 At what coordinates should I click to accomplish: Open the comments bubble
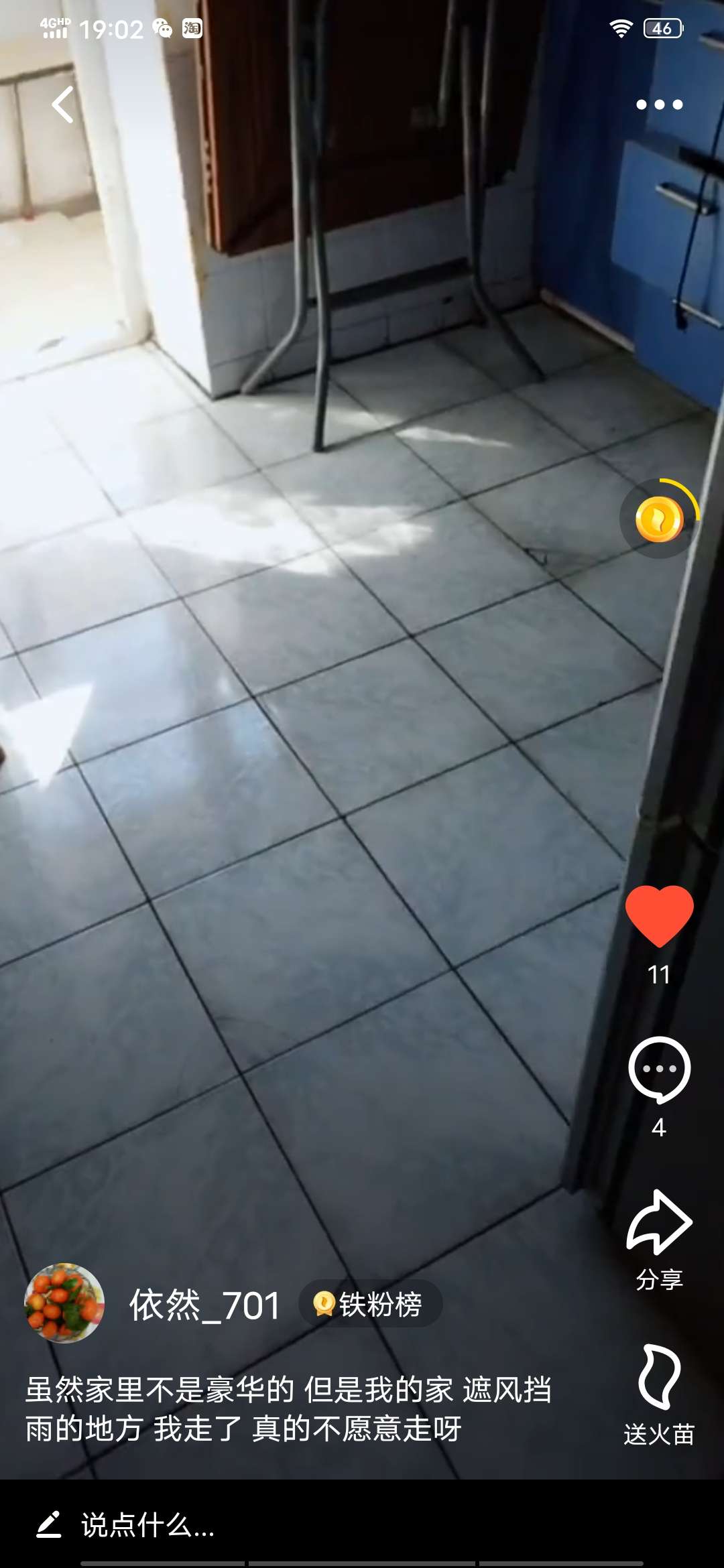click(659, 1070)
